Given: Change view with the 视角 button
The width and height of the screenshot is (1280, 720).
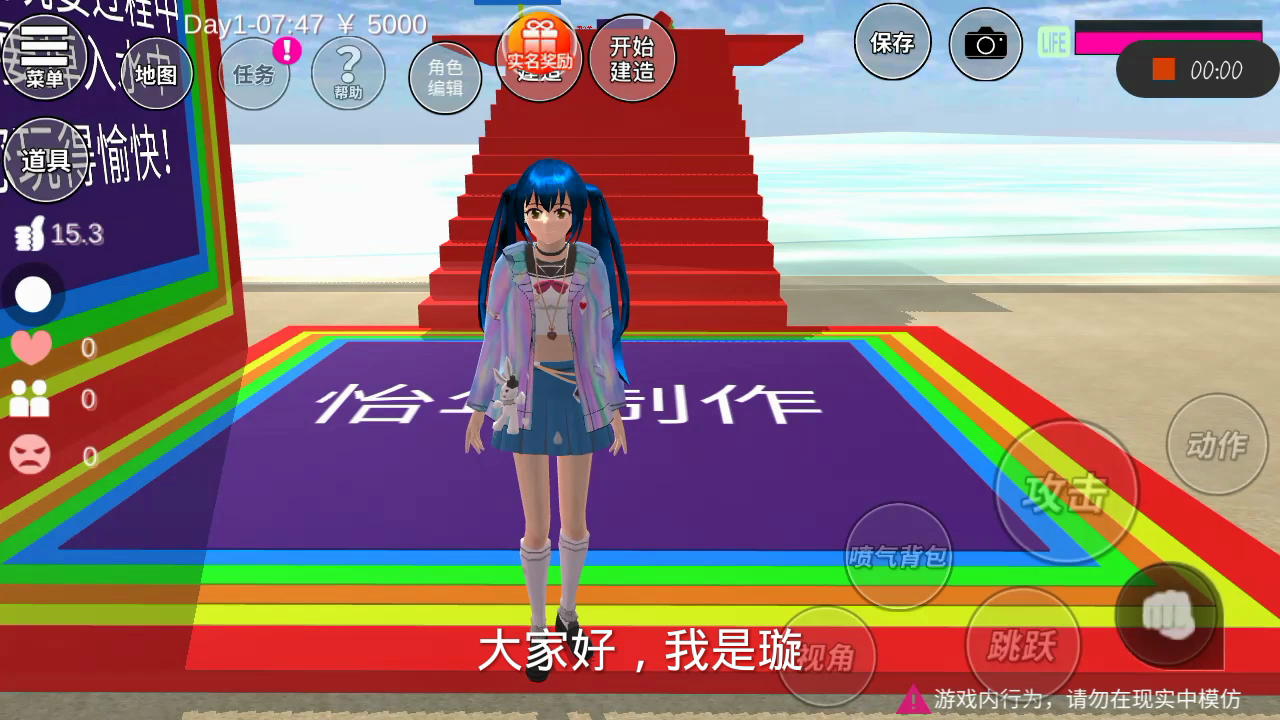Looking at the screenshot, I should [x=826, y=657].
